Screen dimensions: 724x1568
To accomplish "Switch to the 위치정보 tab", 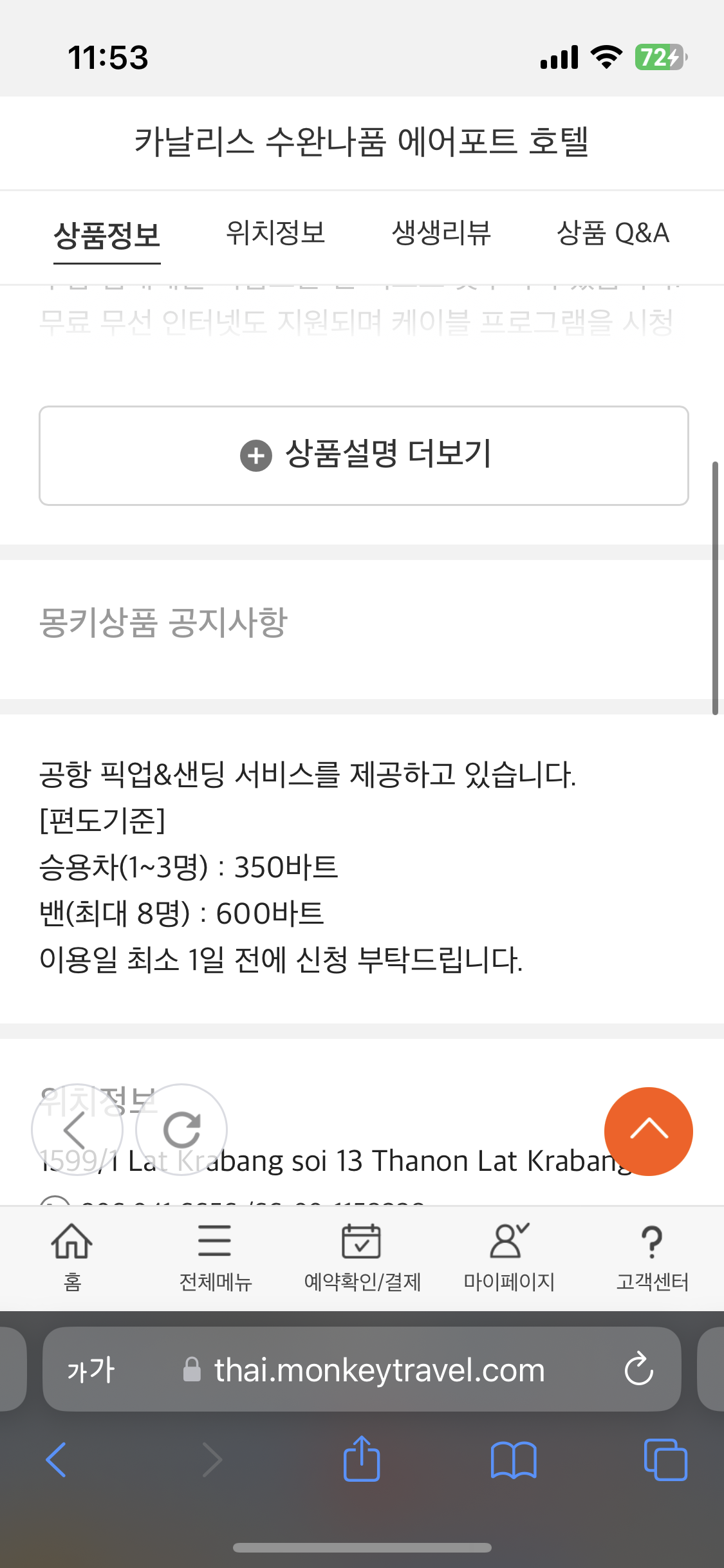I will pos(275,233).
